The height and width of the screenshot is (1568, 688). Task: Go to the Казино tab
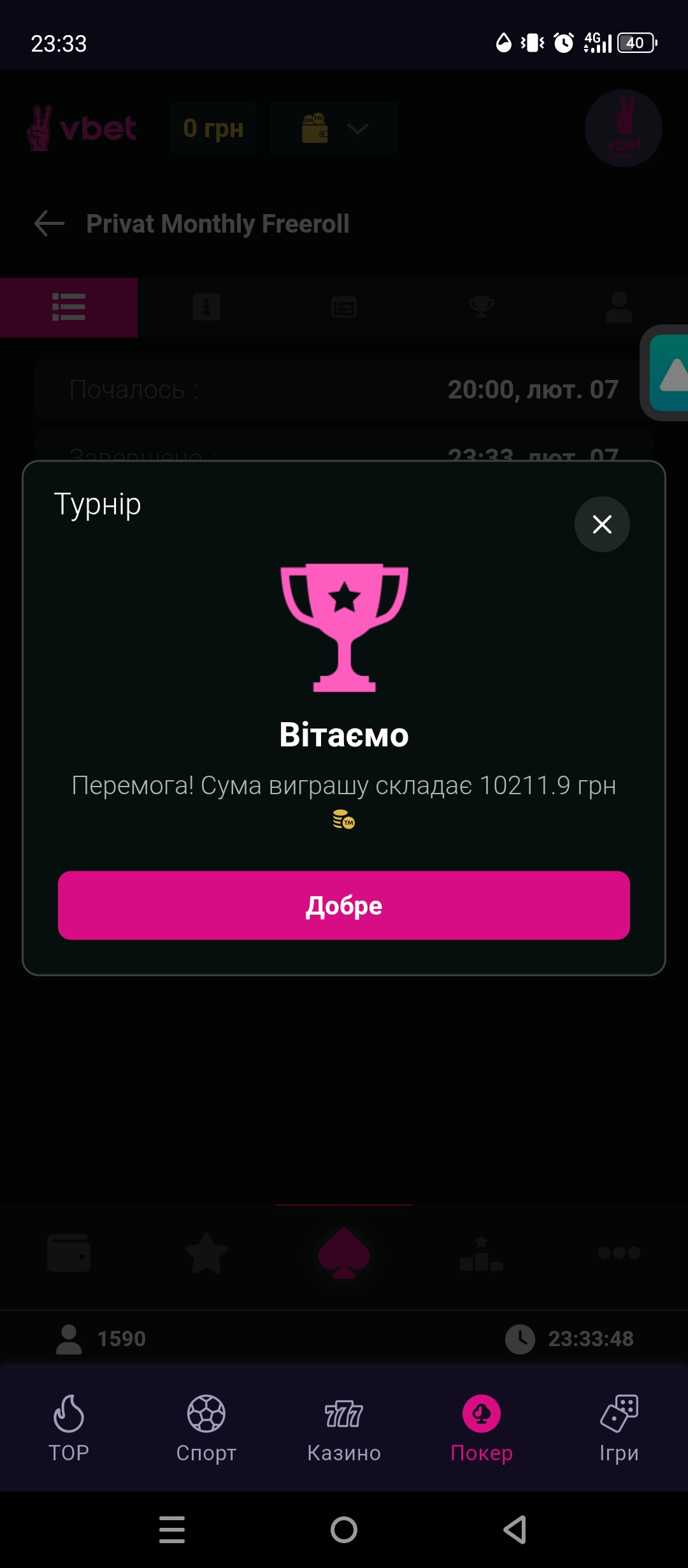click(x=344, y=1428)
